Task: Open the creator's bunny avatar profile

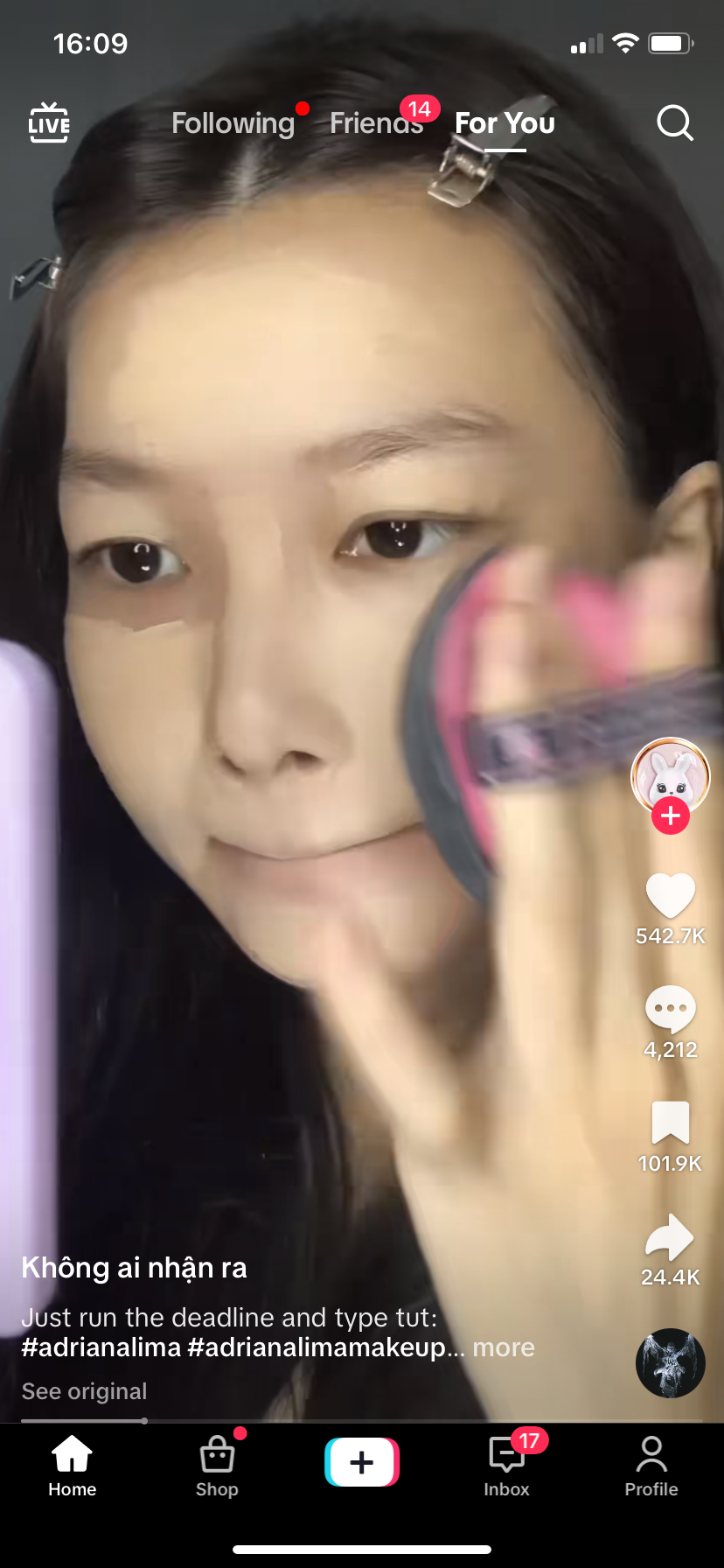Action: (x=670, y=774)
